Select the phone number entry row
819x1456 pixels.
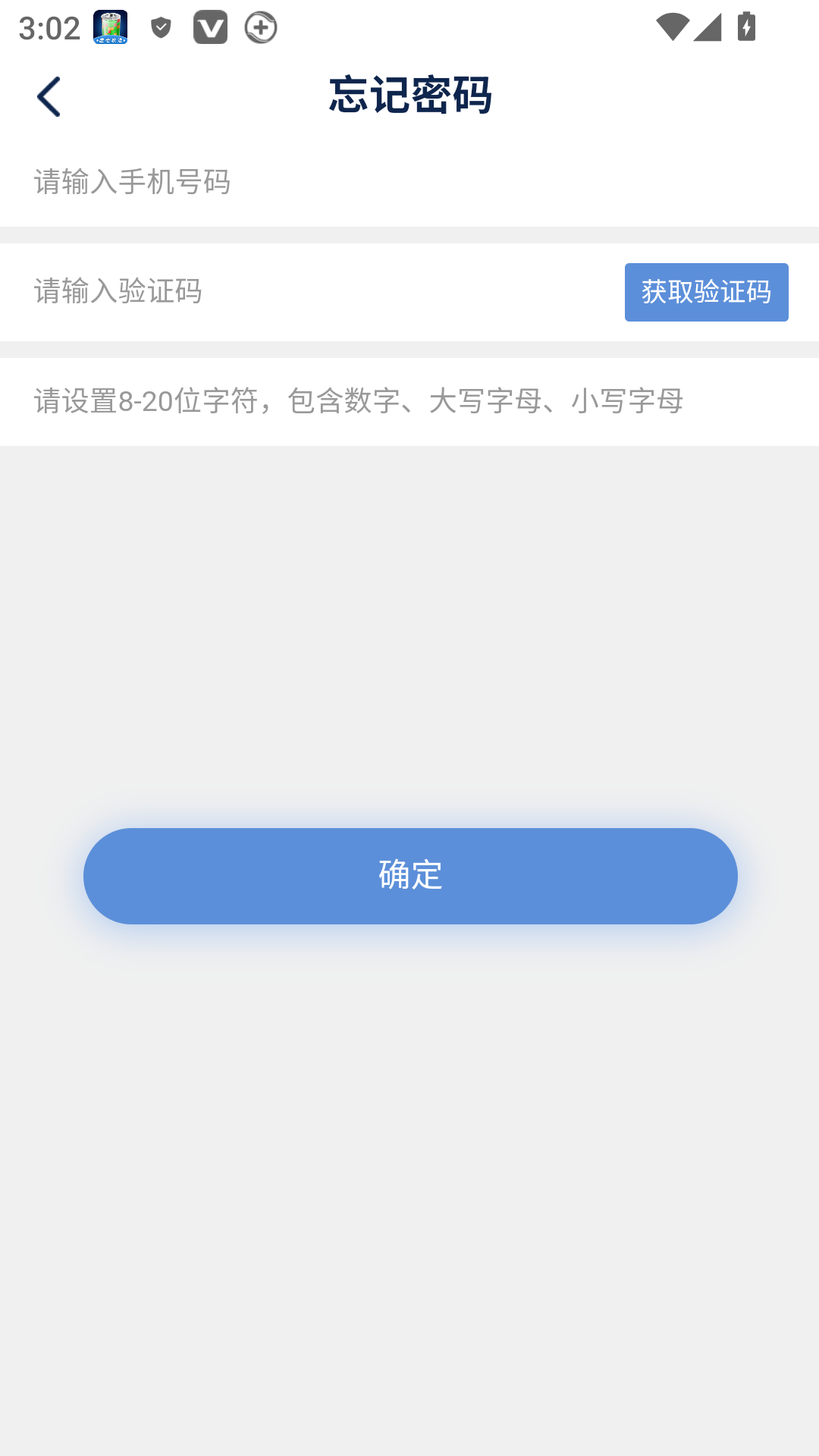pyautogui.click(x=303, y=182)
